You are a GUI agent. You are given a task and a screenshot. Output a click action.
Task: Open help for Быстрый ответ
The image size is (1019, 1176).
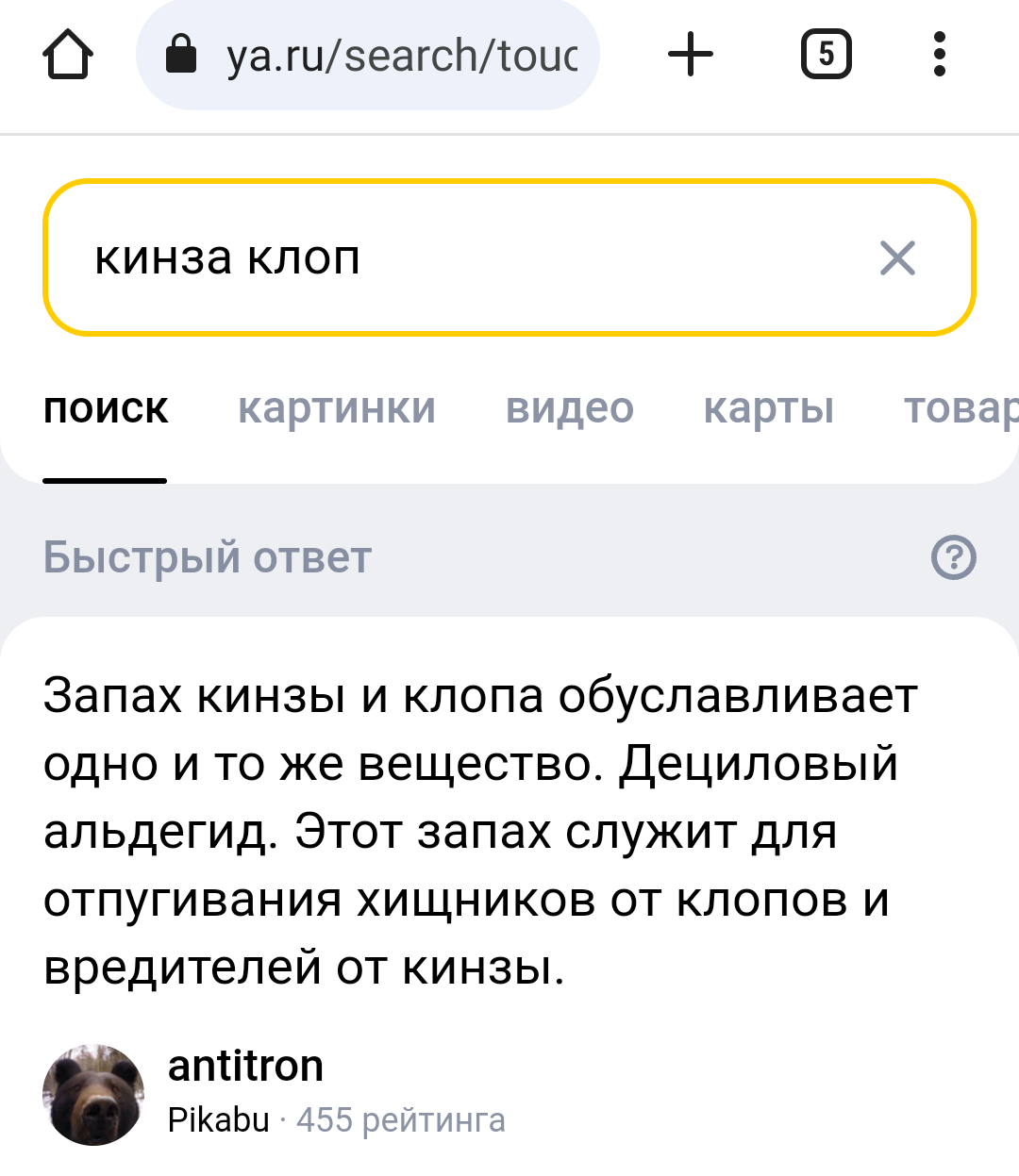click(x=954, y=557)
